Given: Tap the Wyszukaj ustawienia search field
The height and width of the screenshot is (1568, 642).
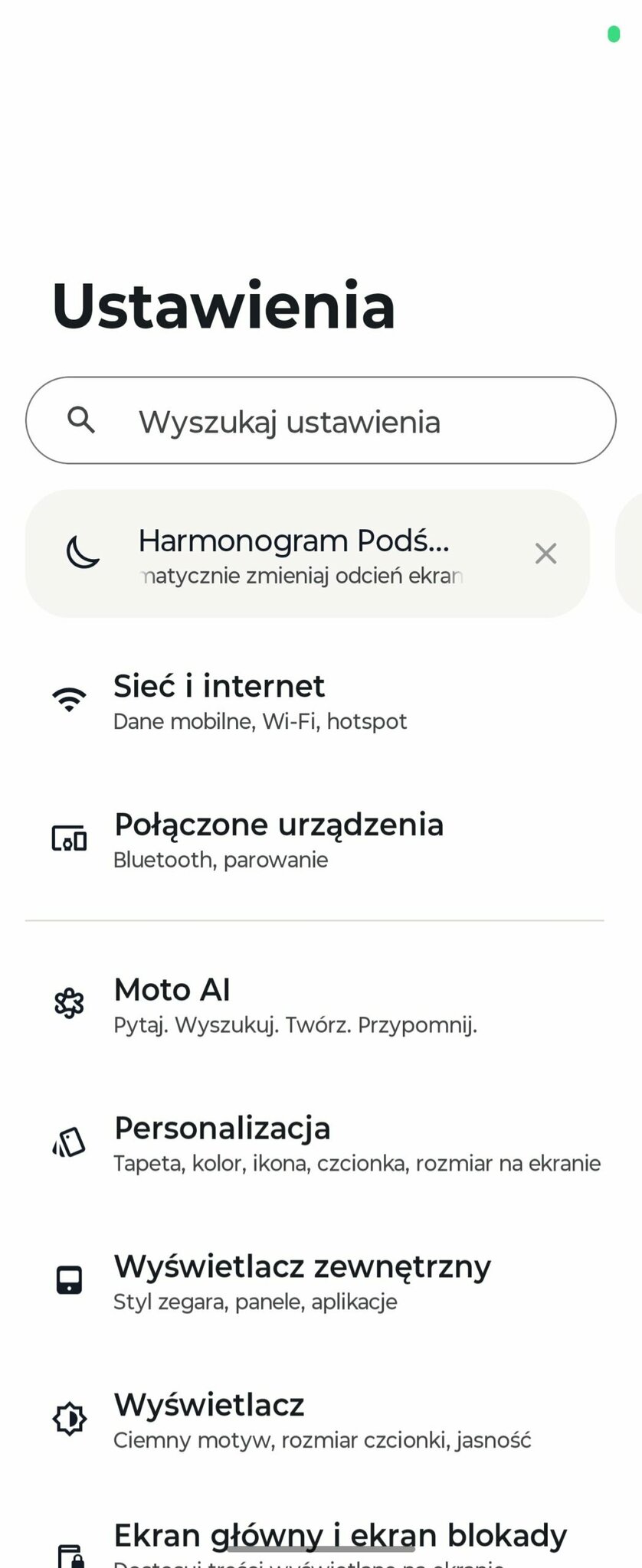Looking at the screenshot, I should coord(320,420).
